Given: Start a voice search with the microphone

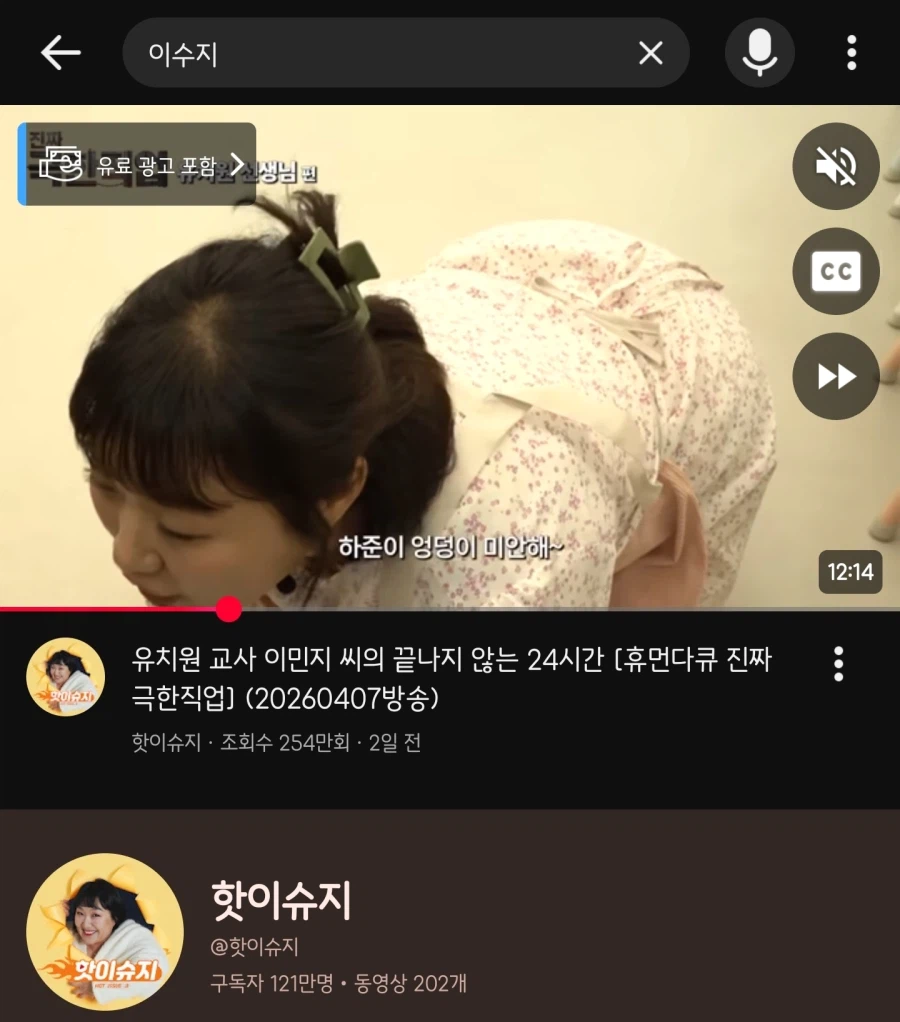Looking at the screenshot, I should pyautogui.click(x=759, y=53).
